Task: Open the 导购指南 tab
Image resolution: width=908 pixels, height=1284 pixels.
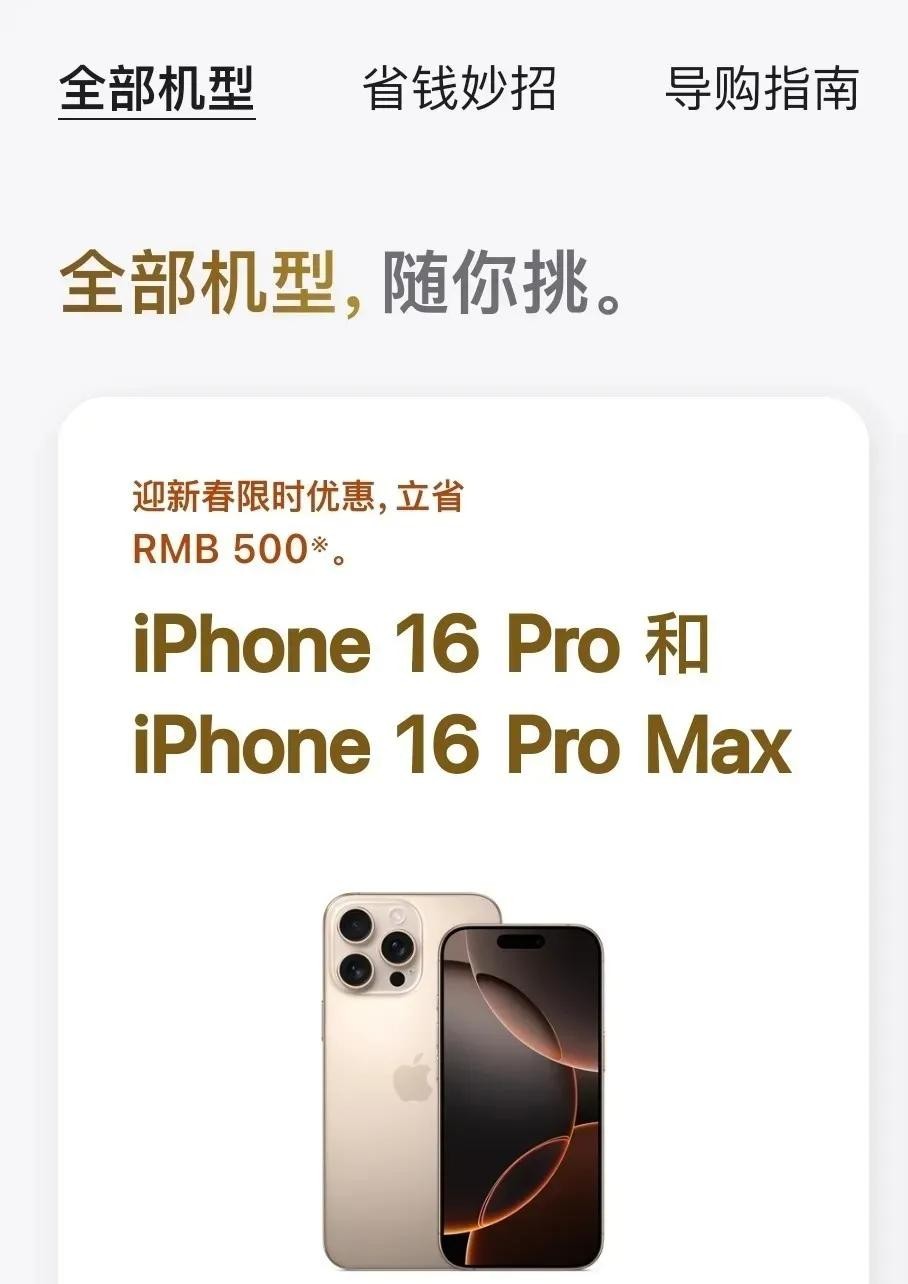Action: point(762,88)
